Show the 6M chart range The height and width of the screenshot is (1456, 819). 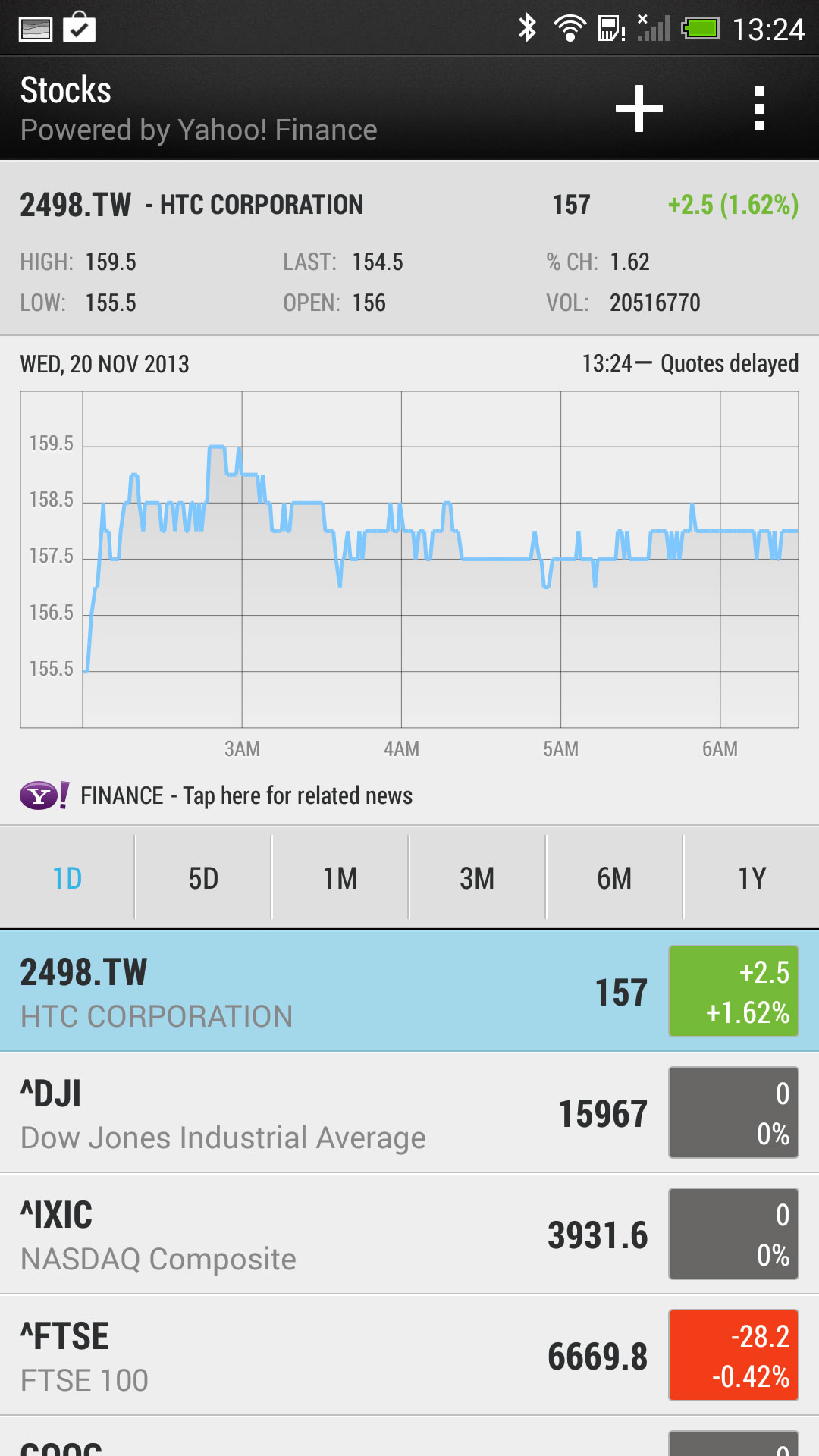614,878
